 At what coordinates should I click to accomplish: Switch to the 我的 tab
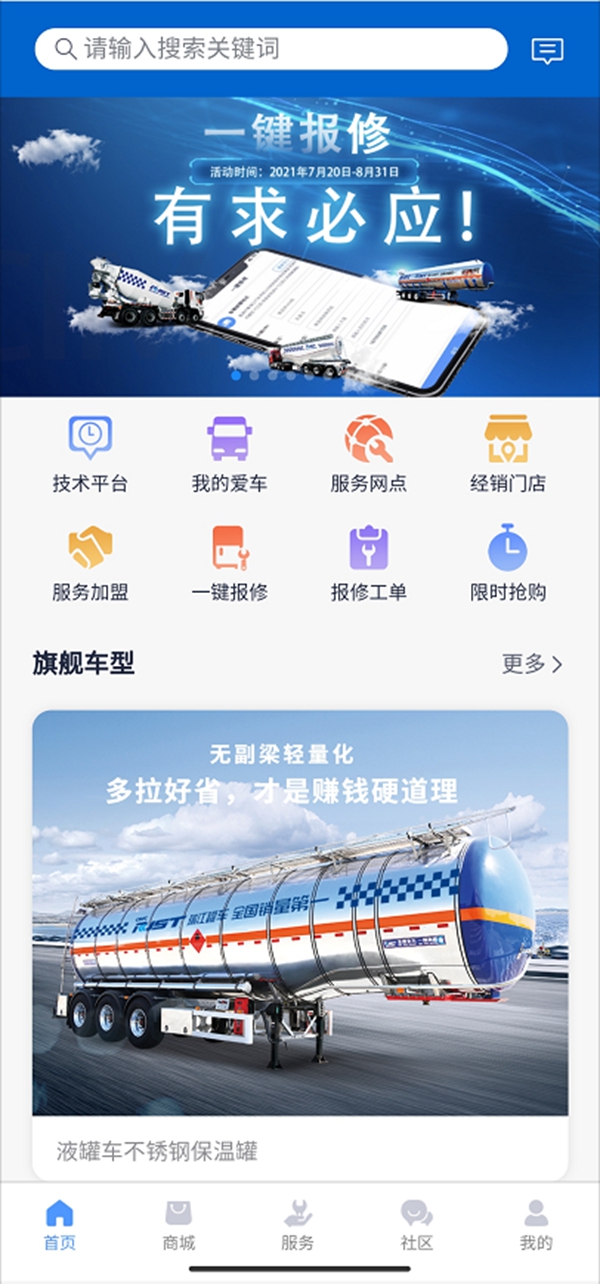point(536,1226)
